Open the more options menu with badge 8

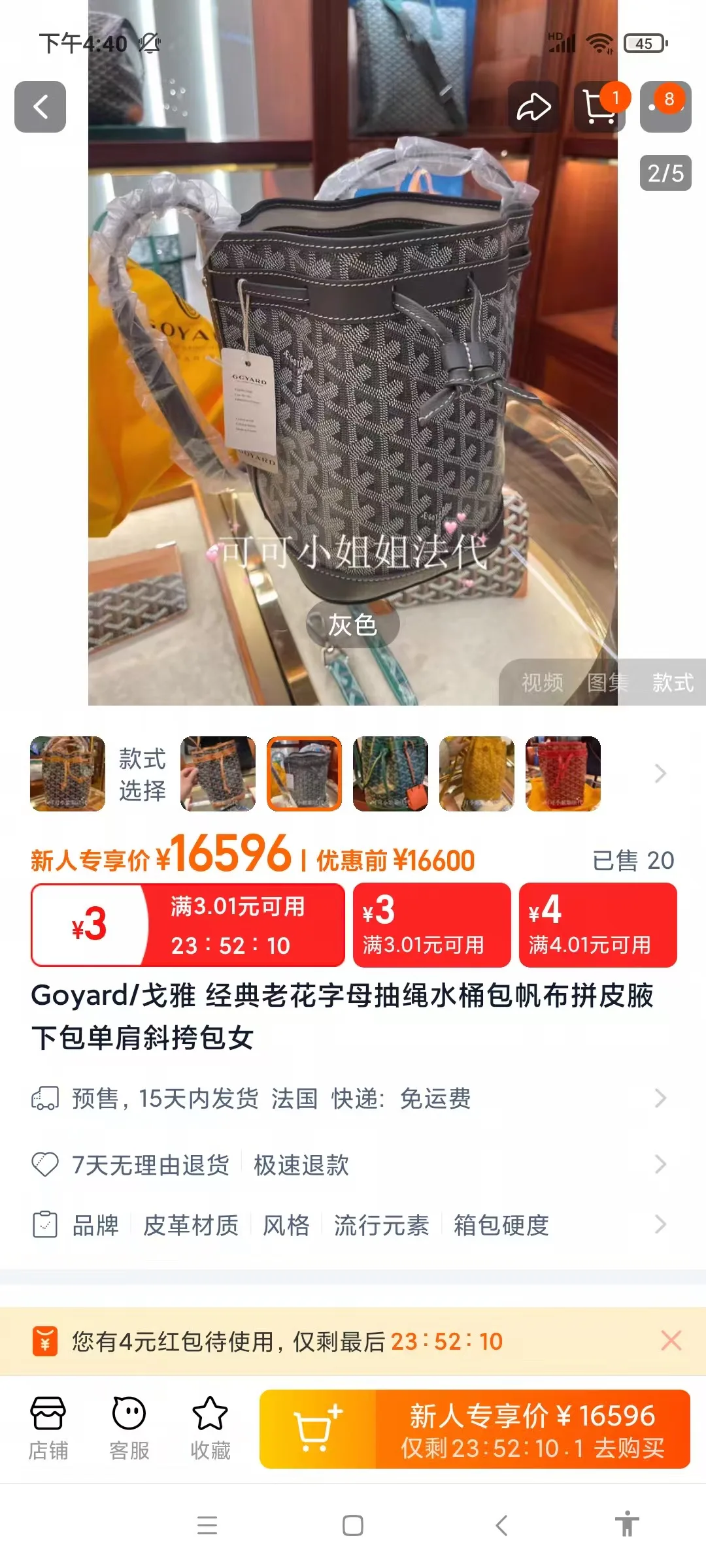point(665,106)
